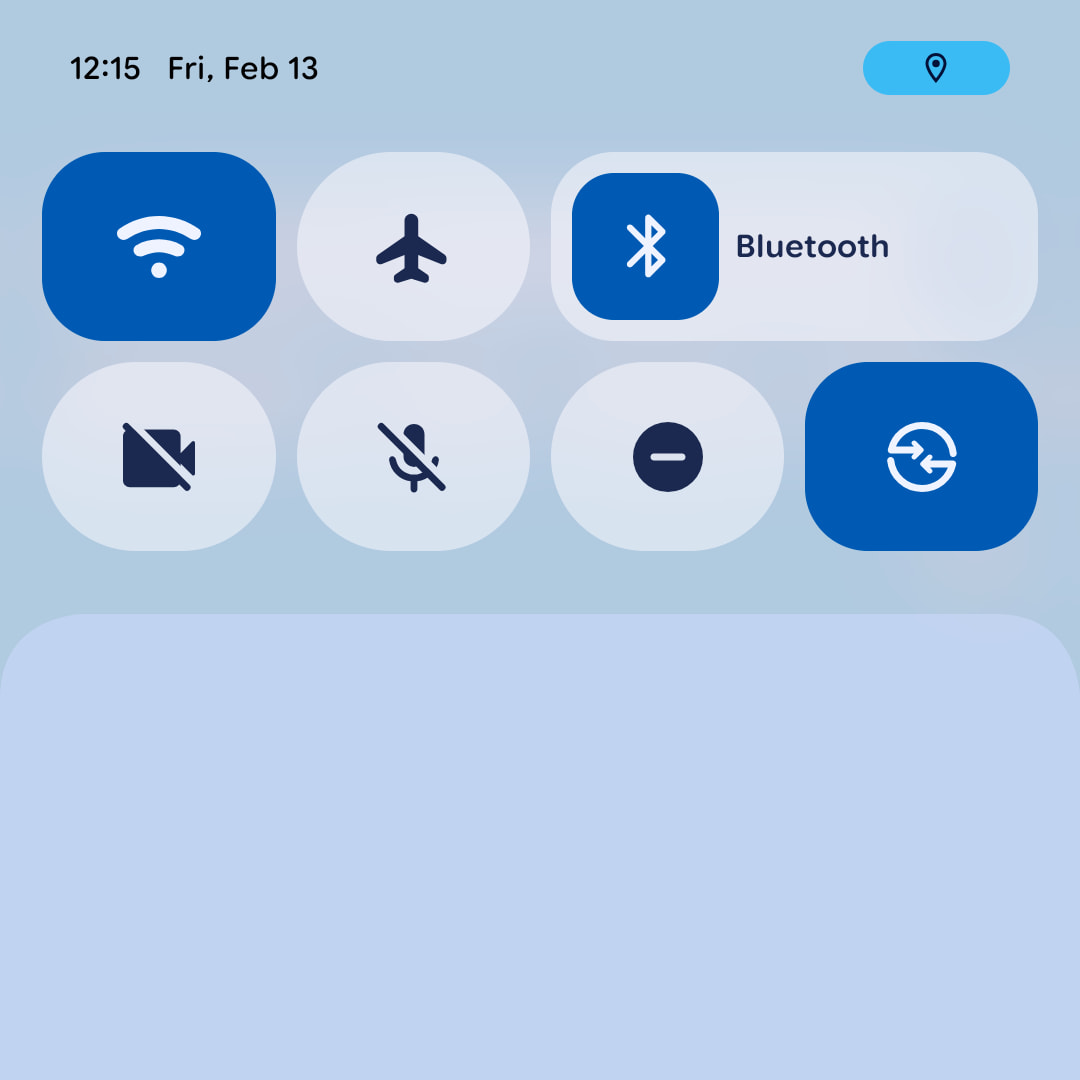Toggle the camera access tile
1080x1080 pixels.
(x=159, y=456)
